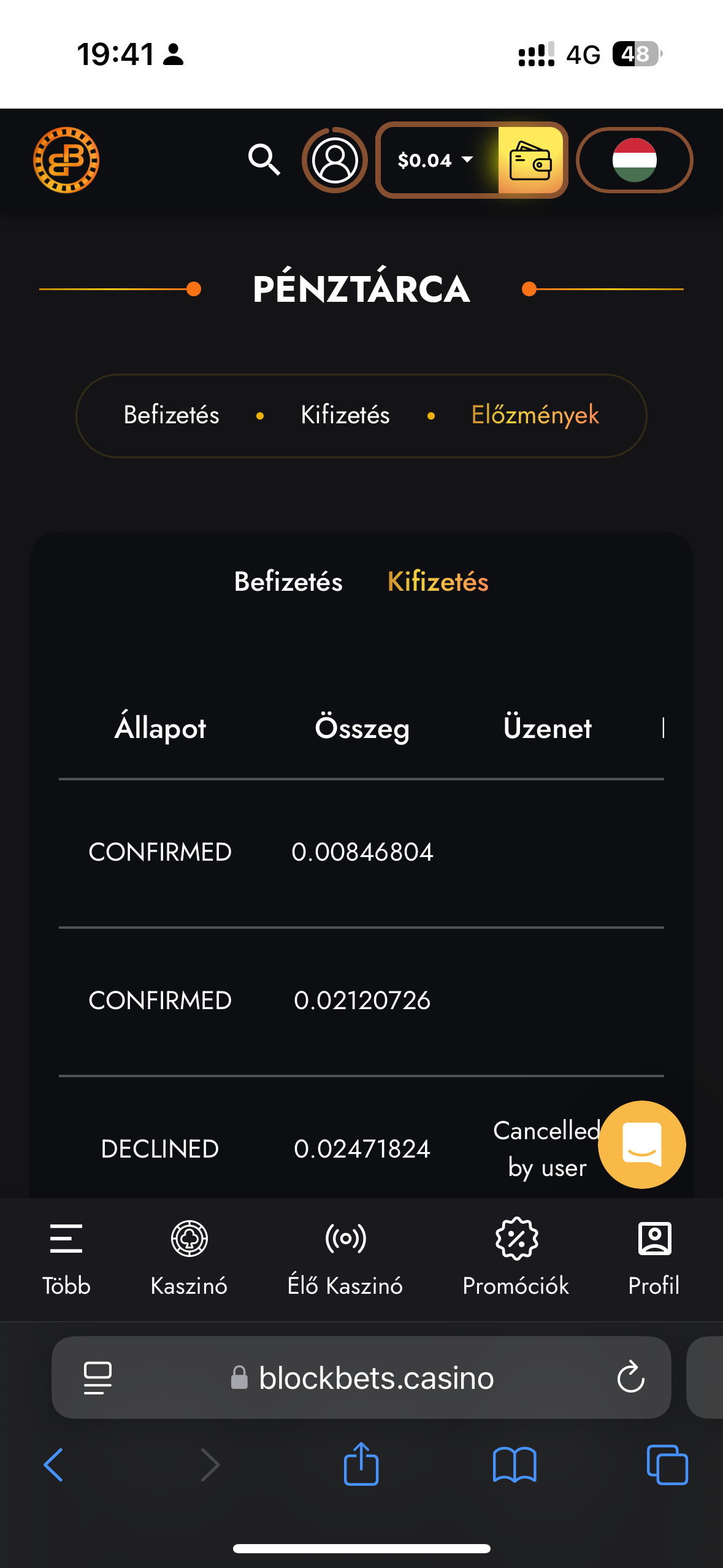The height and width of the screenshot is (1568, 723).
Task: Open Safari bookmarks
Action: point(515,1465)
